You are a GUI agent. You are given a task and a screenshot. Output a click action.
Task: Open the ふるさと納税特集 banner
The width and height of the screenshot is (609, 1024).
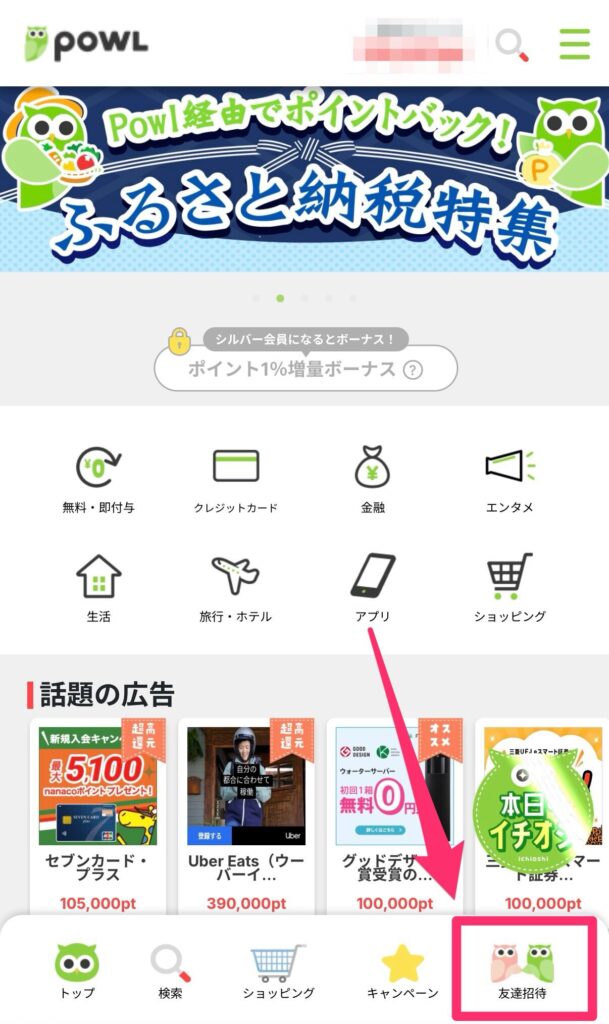click(304, 178)
